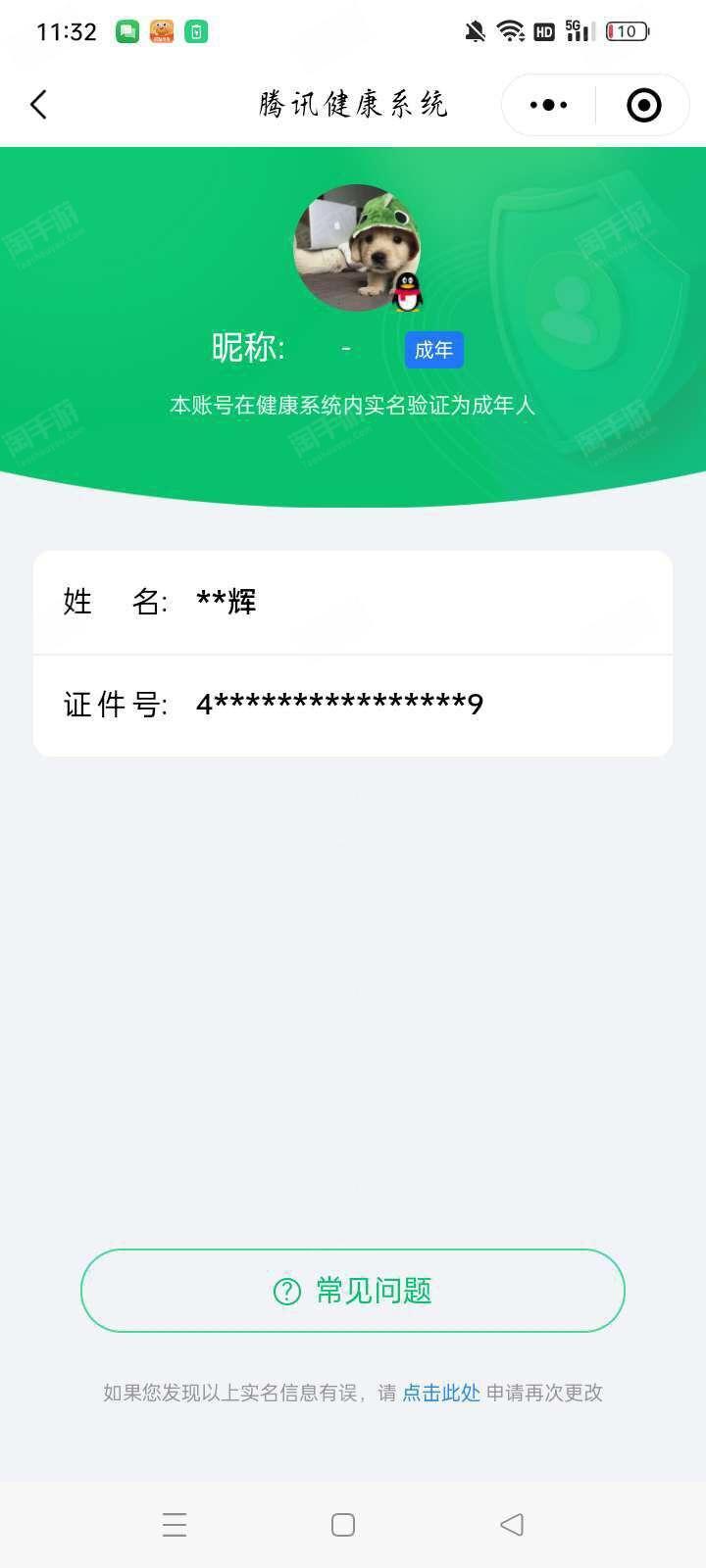This screenshot has height=1568, width=706.
Task: Go to the system home screen
Action: pos(343,1525)
